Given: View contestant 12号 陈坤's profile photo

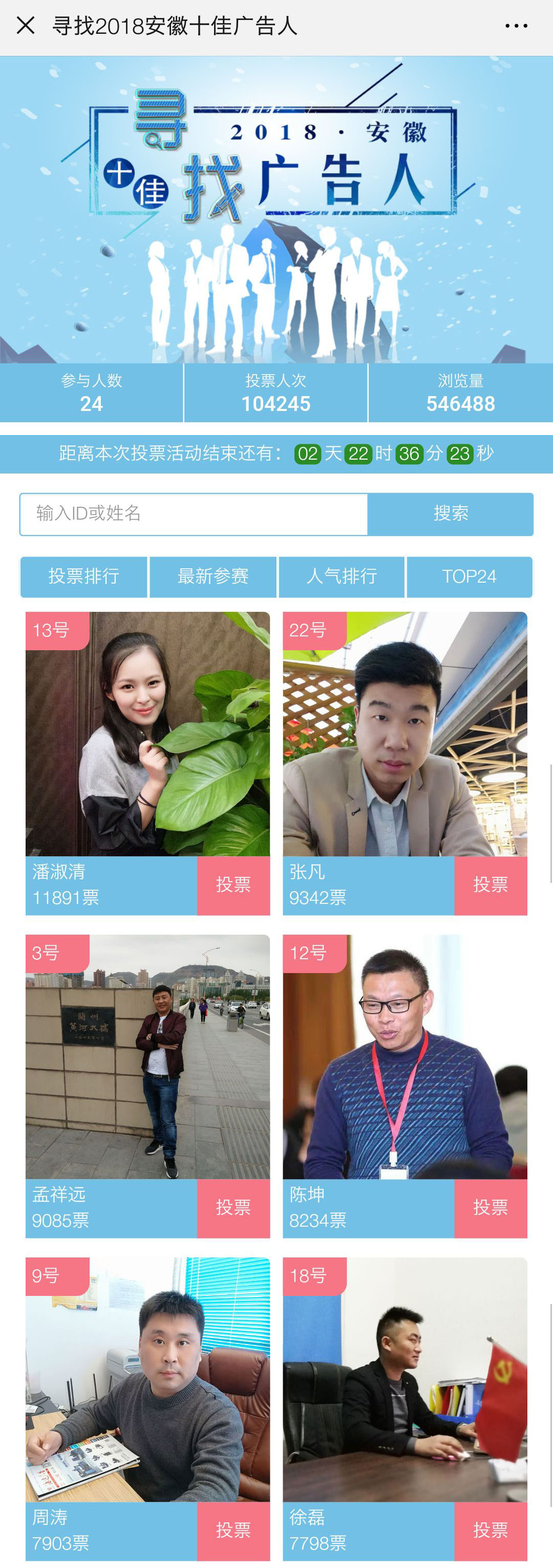Looking at the screenshot, I should [x=405, y=1057].
